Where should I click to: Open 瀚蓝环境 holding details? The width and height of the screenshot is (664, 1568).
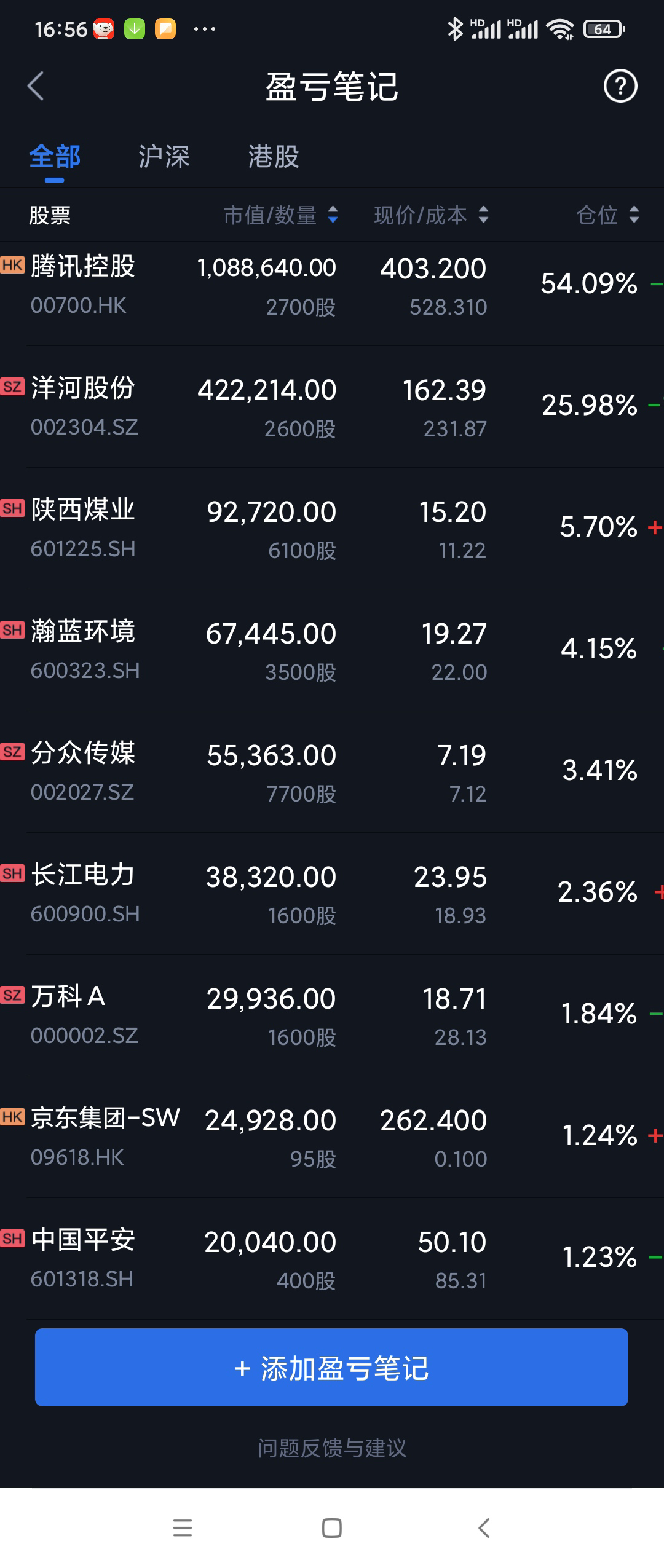[332, 651]
